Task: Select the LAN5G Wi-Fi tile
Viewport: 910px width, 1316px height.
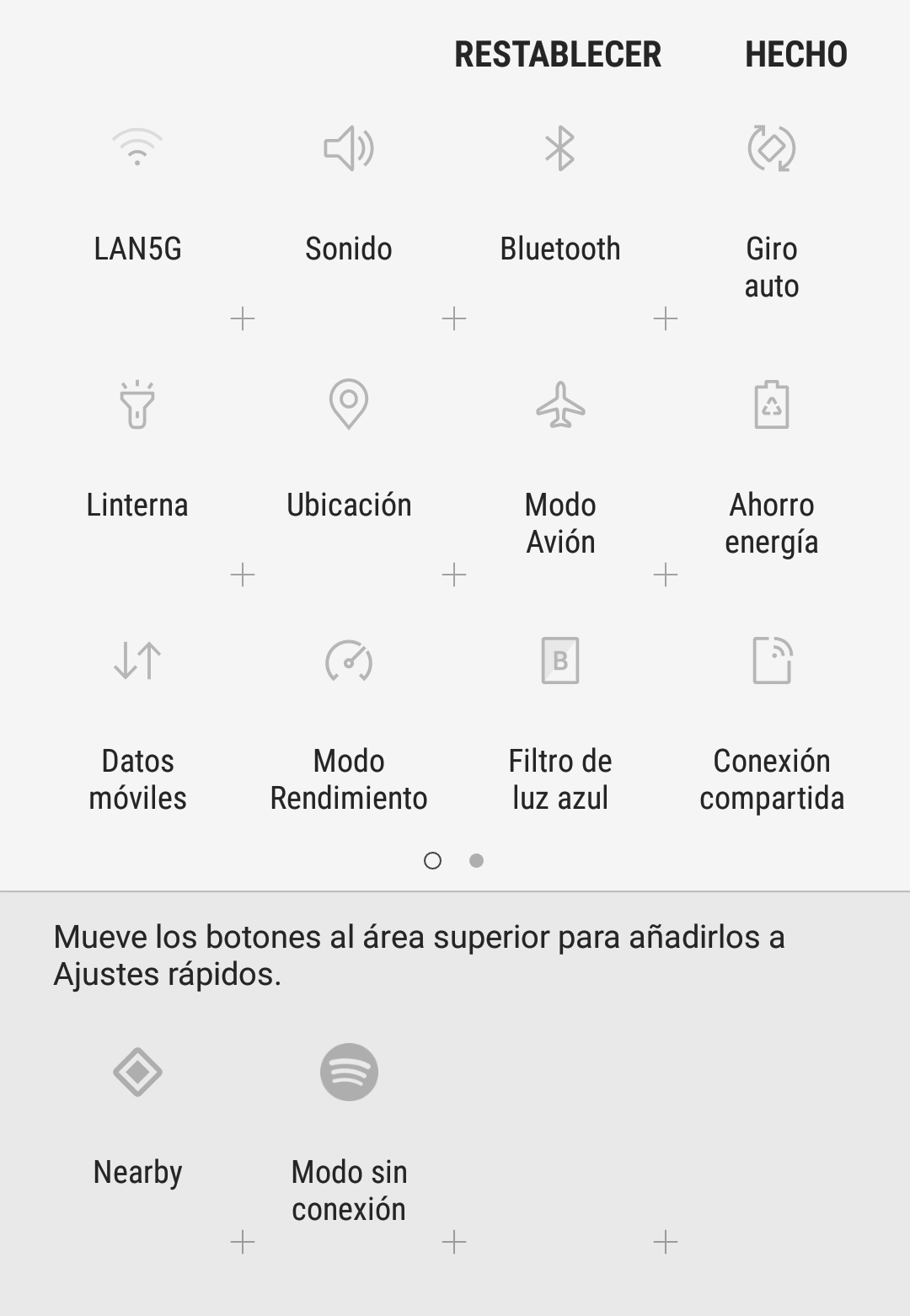Action: tap(137, 150)
